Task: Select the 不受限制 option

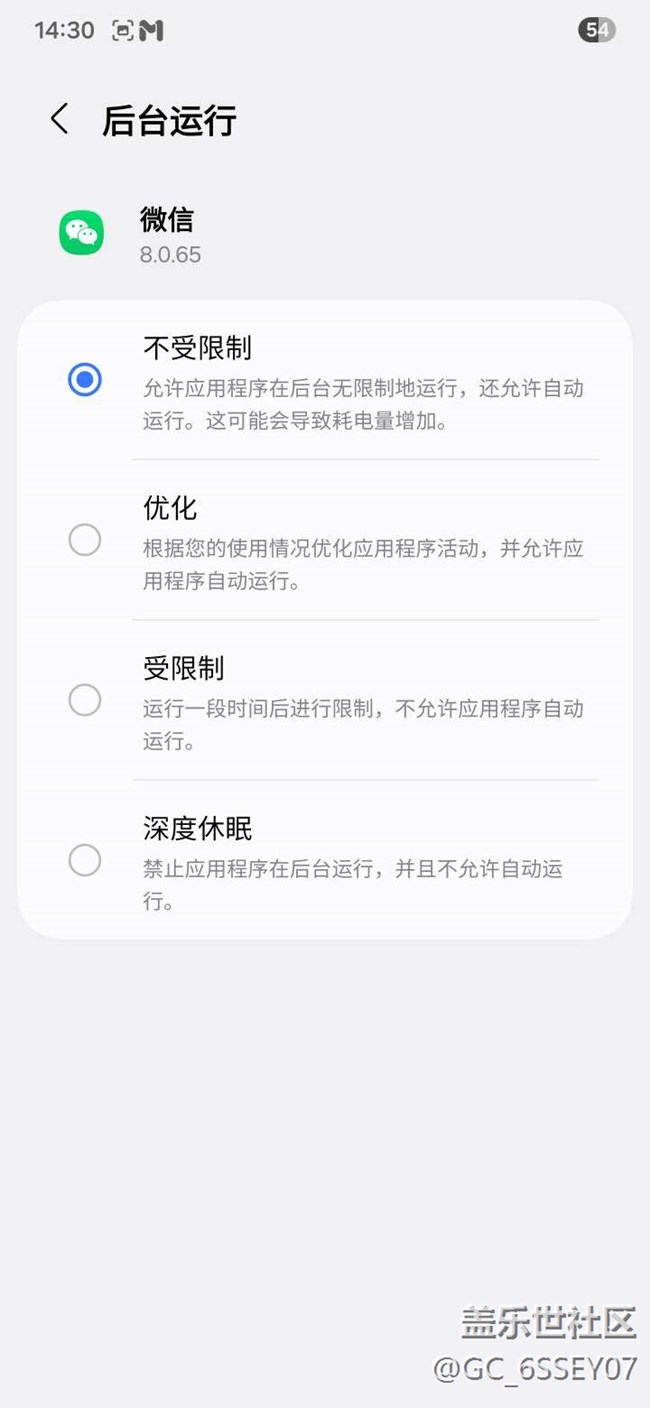Action: (85, 380)
